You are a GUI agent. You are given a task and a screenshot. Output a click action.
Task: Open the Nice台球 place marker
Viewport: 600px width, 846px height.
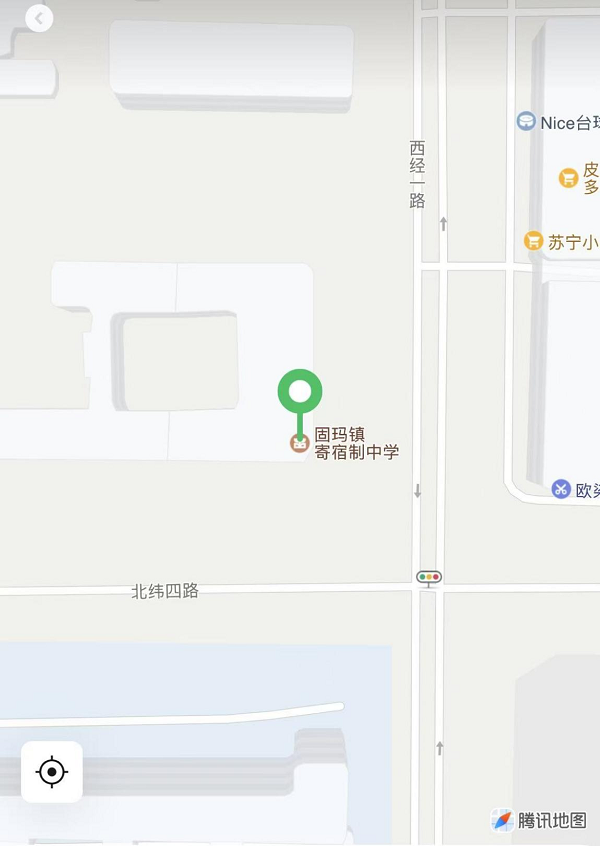526,122
